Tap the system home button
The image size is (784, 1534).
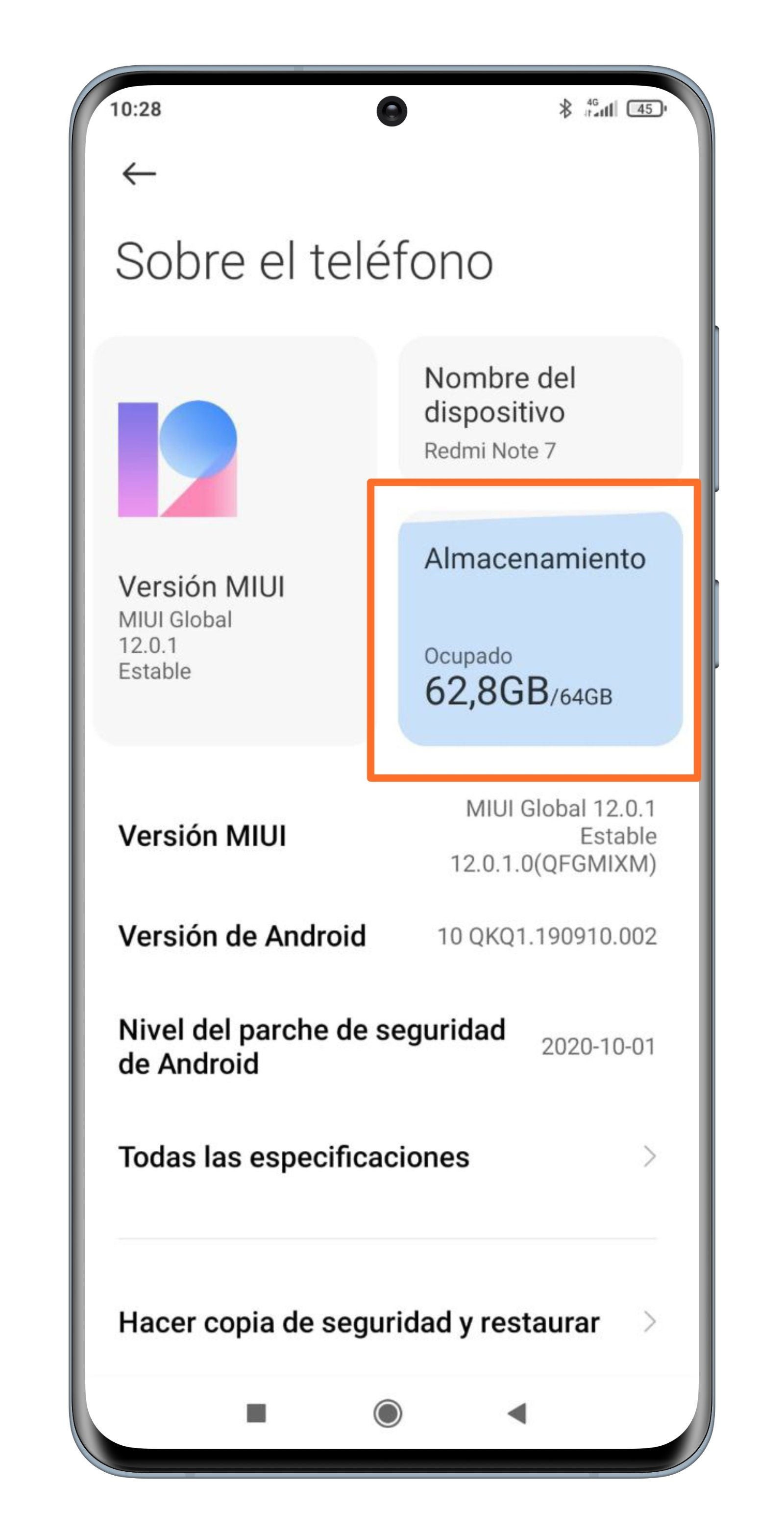pyautogui.click(x=388, y=1412)
